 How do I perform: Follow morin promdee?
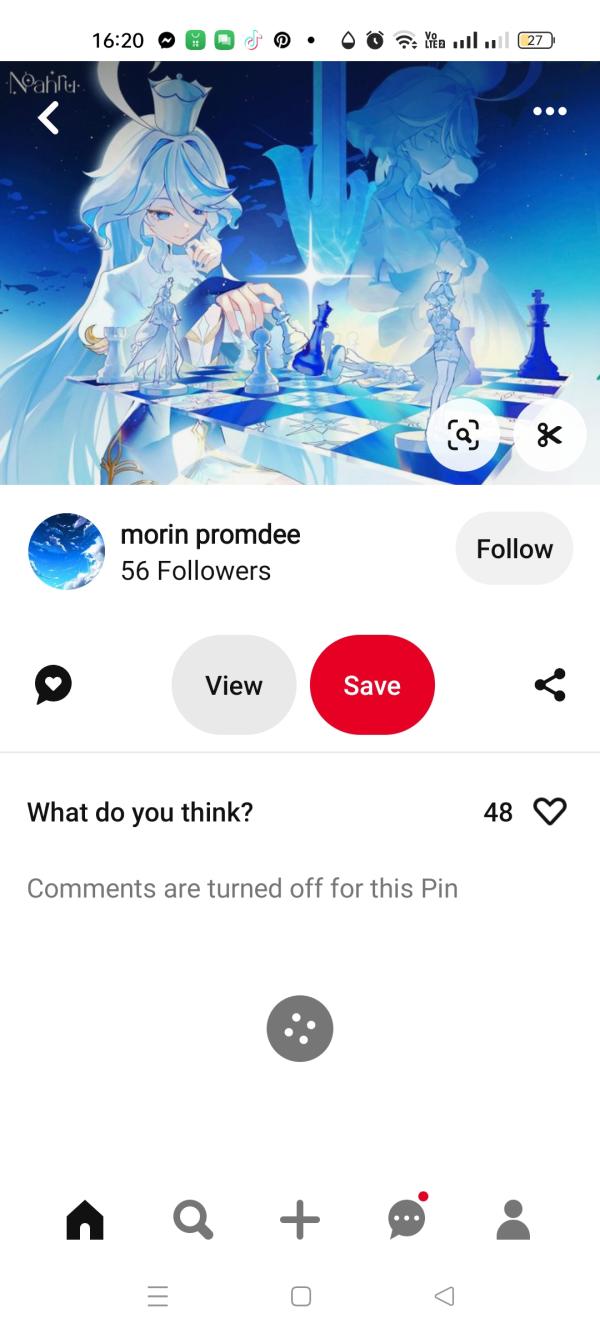pyautogui.click(x=514, y=548)
